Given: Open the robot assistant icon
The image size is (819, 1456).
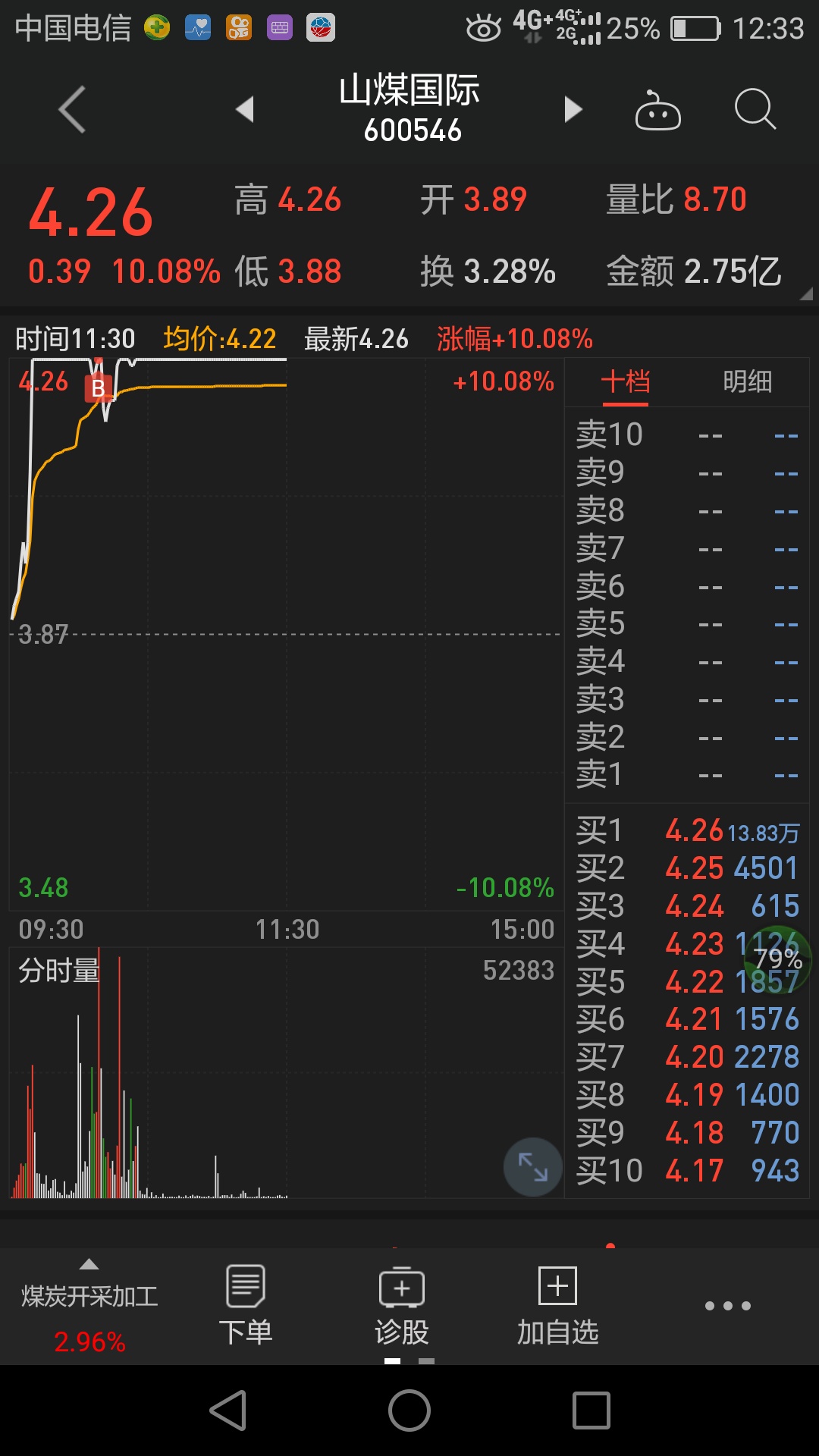Looking at the screenshot, I should coord(657,111).
